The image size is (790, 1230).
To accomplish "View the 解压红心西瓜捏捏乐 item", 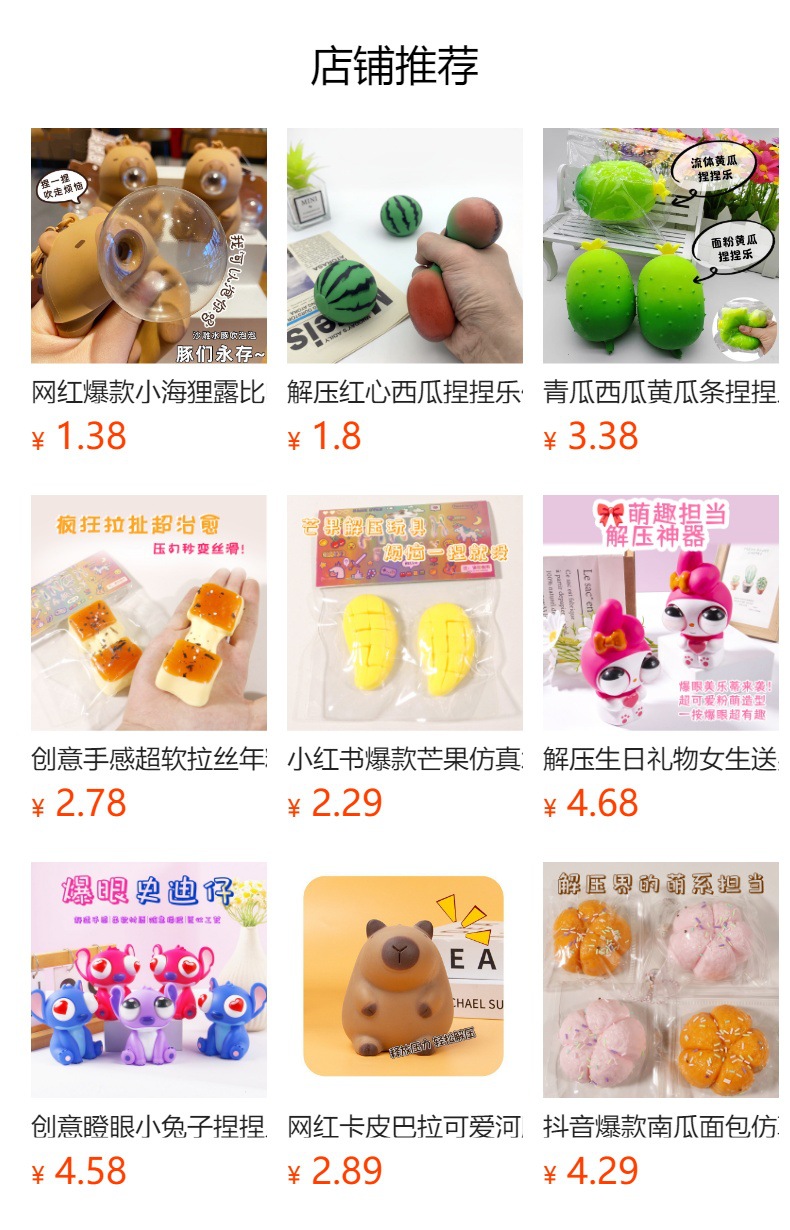I will (404, 246).
